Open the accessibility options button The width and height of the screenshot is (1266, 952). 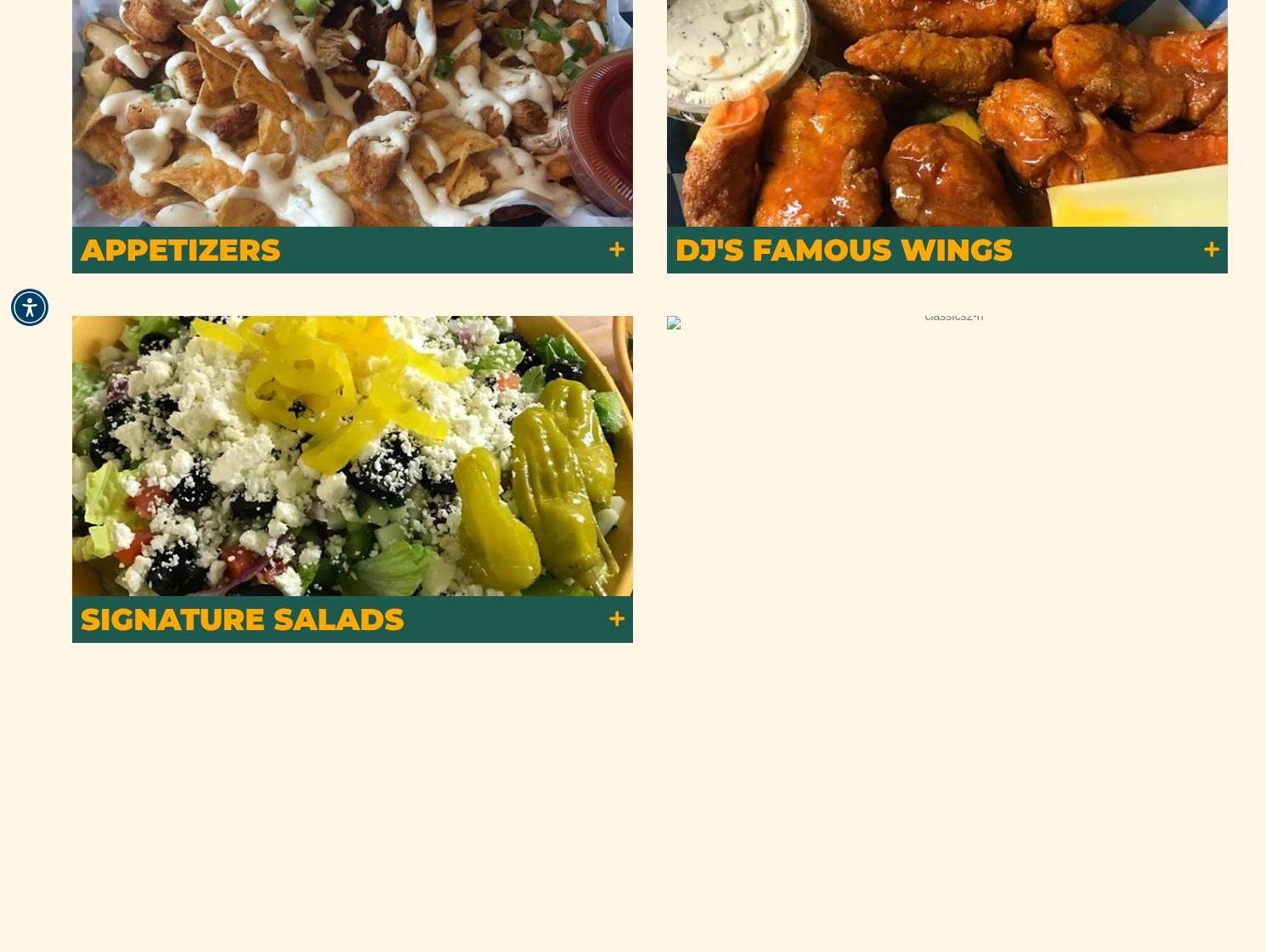[30, 307]
